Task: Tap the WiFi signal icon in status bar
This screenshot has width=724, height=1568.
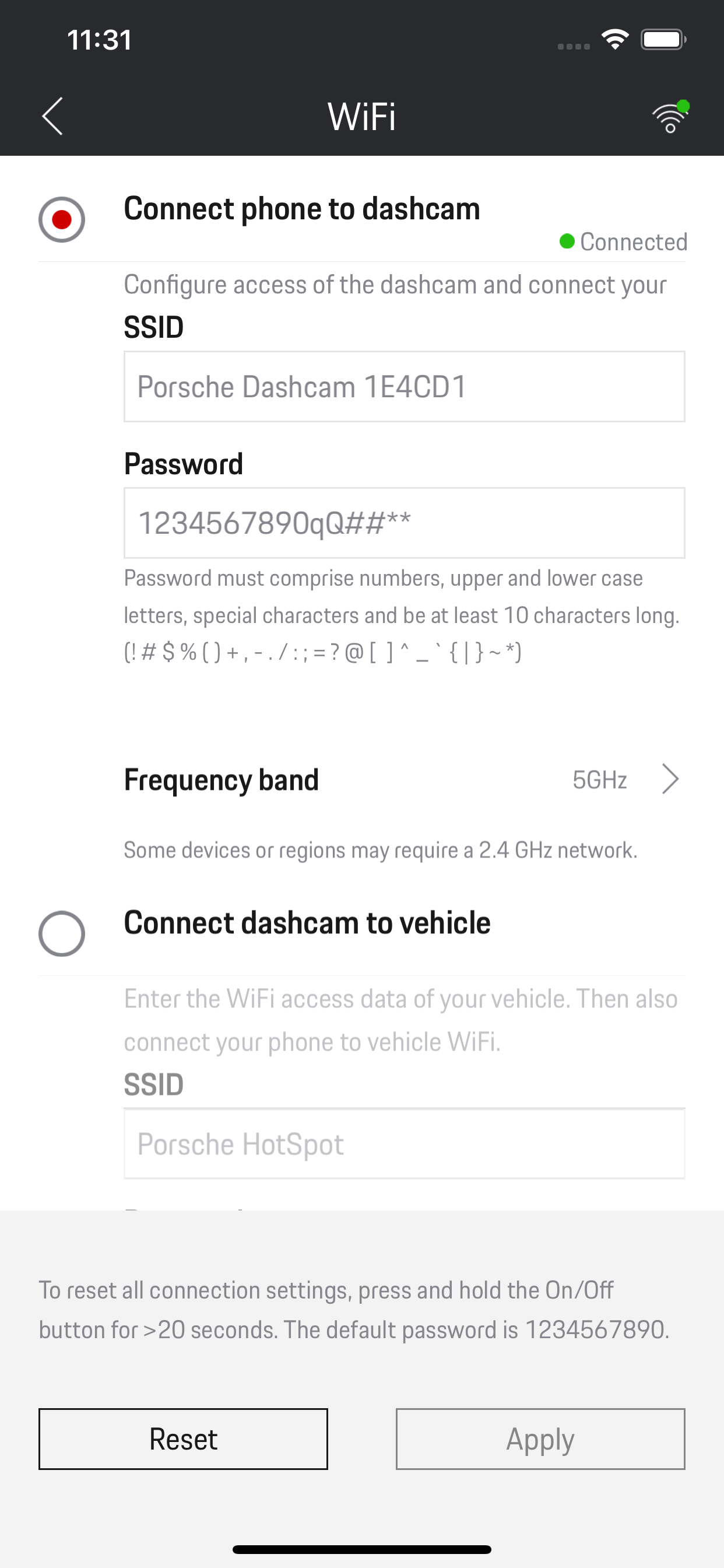Action: pyautogui.click(x=614, y=39)
